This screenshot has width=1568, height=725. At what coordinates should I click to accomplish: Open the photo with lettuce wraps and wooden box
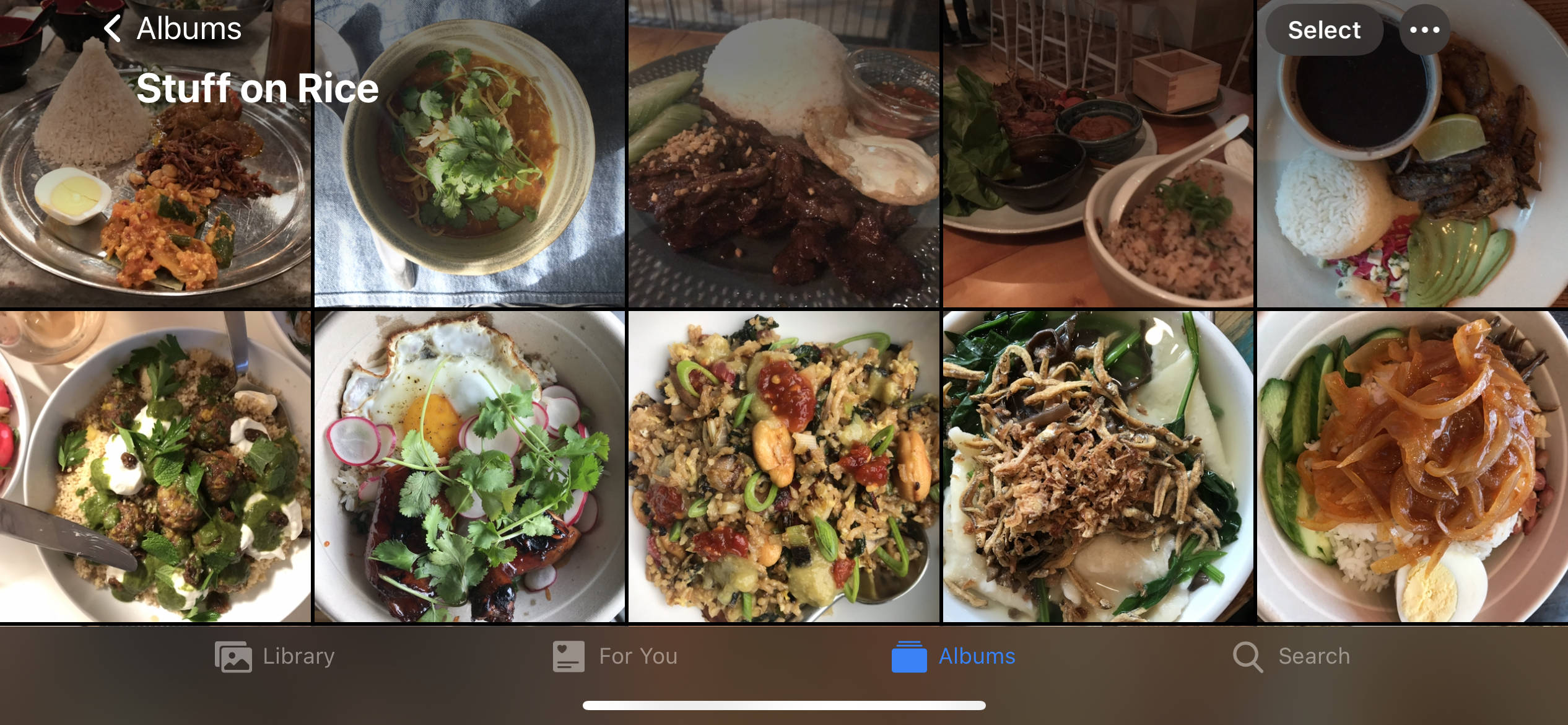(1097, 155)
